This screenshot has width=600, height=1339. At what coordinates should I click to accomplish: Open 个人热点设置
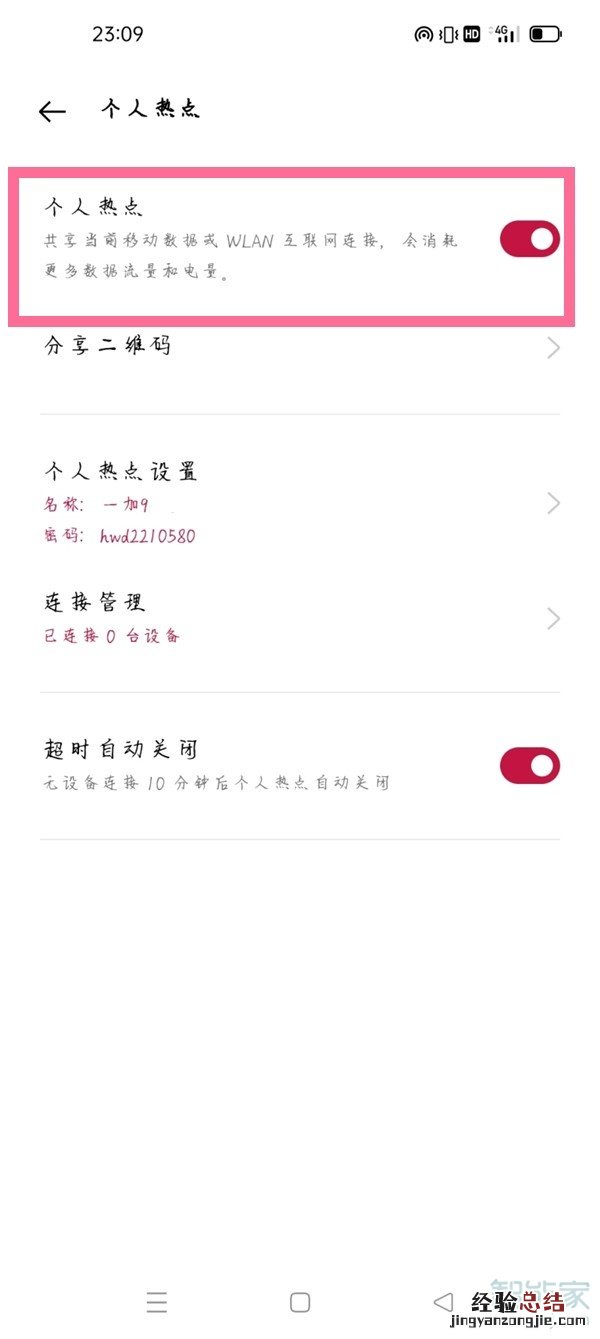coord(300,502)
